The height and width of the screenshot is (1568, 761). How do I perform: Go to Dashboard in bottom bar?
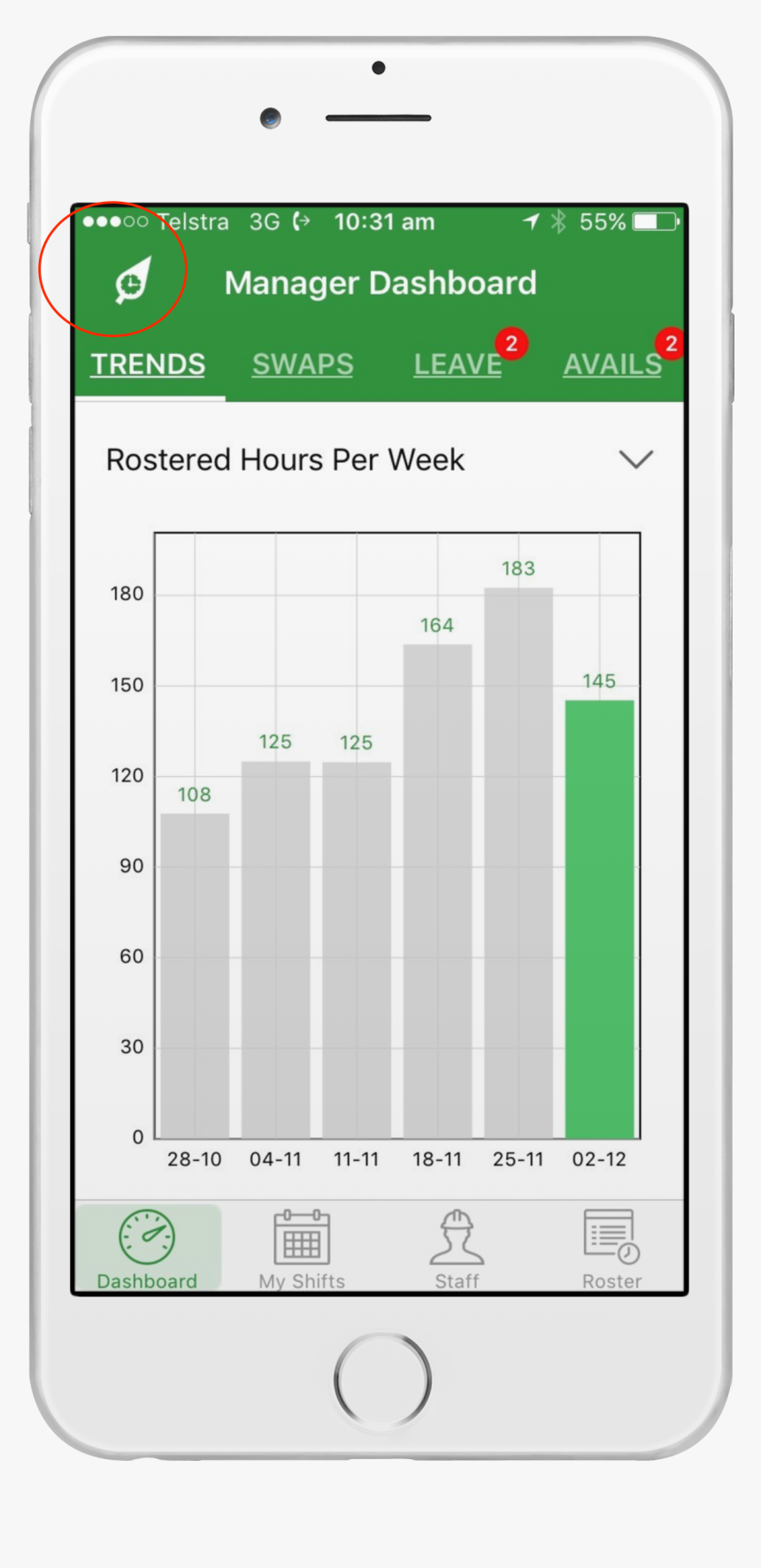coord(147,1249)
